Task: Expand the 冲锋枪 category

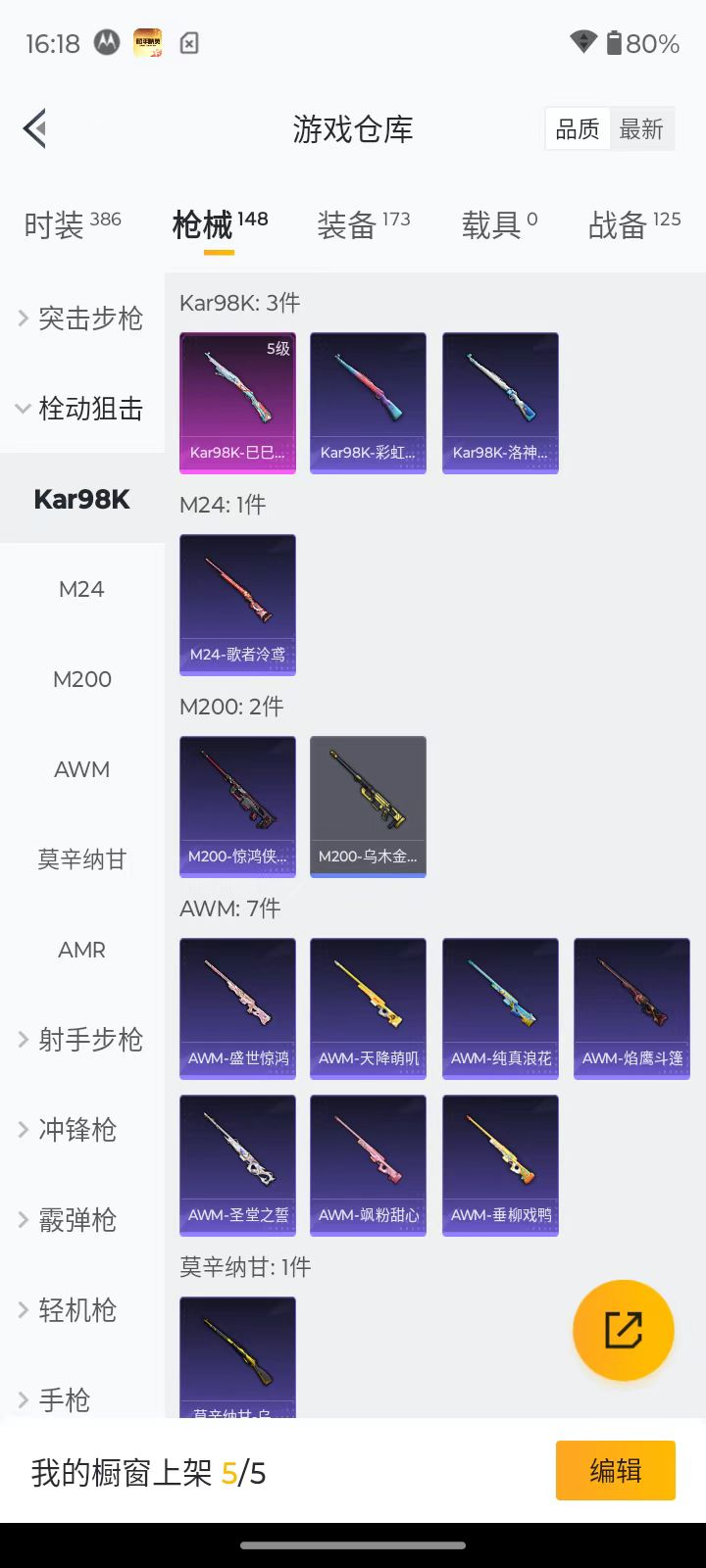Action: click(82, 1129)
